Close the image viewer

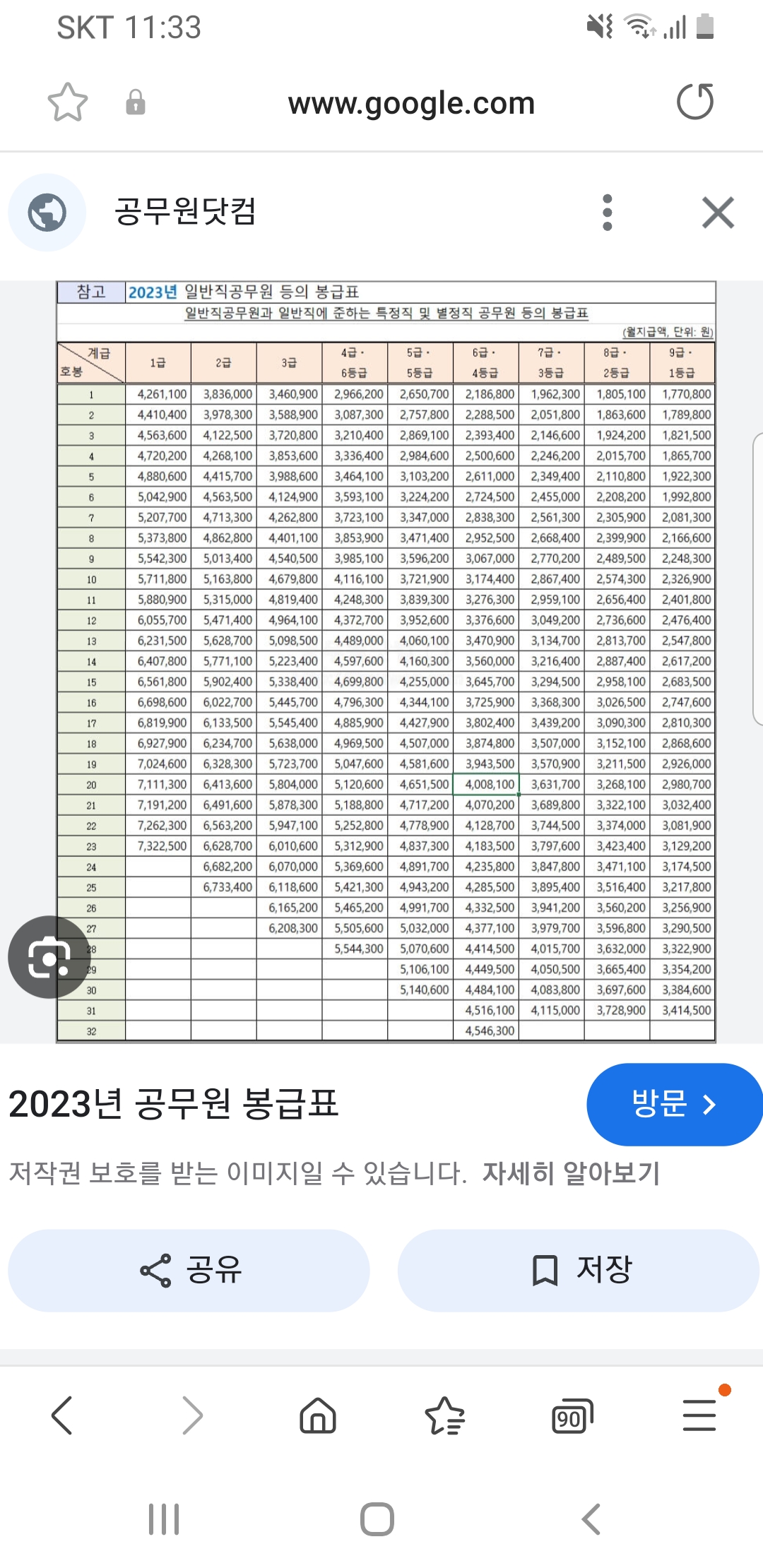718,213
